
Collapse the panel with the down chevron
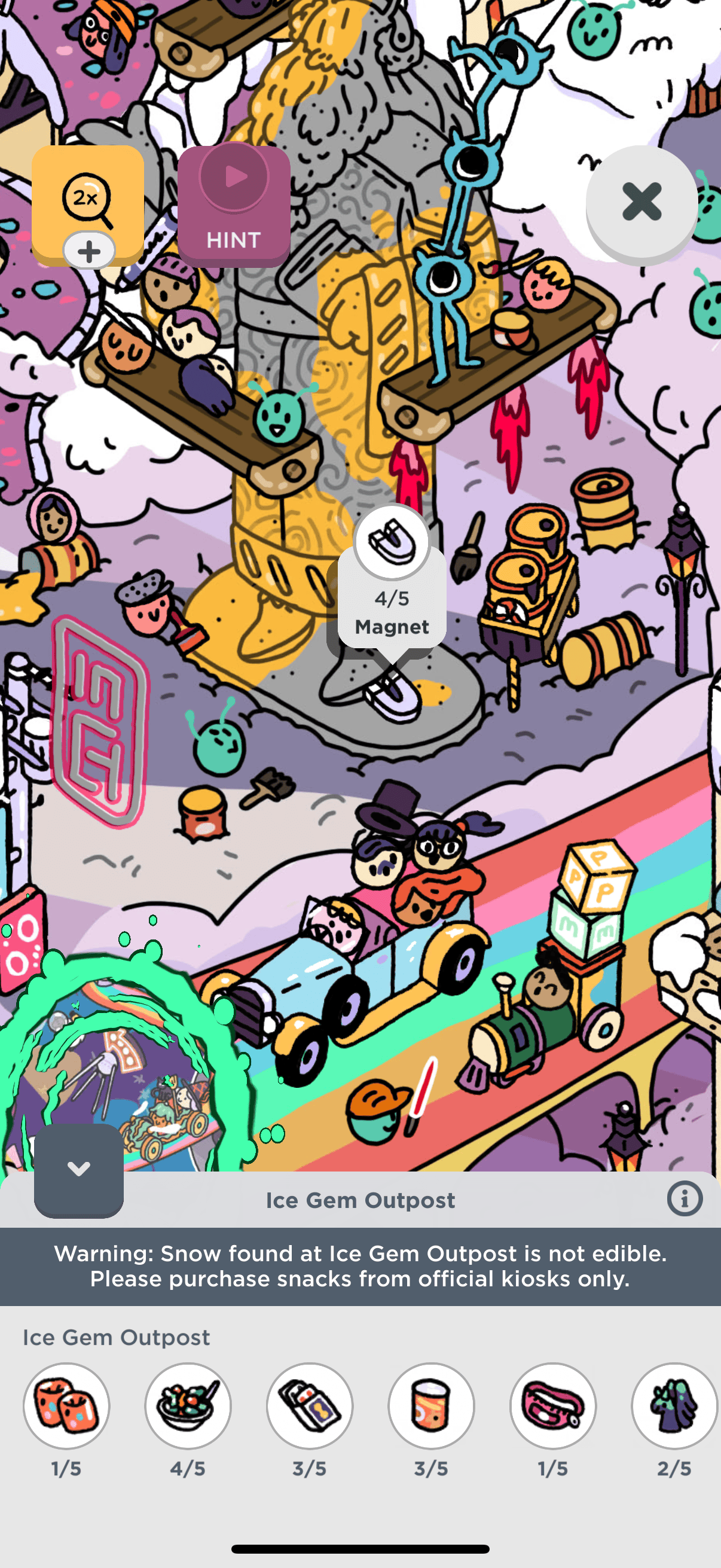coord(78,1169)
